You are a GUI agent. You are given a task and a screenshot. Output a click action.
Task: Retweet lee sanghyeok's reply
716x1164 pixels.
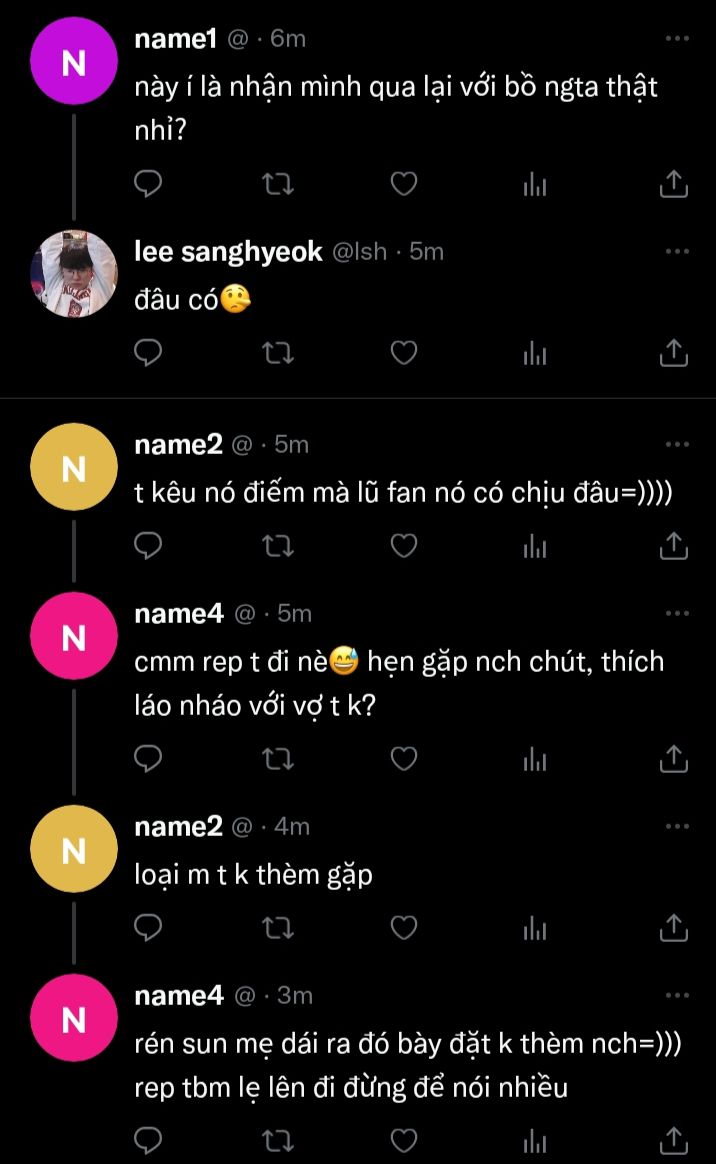271,353
